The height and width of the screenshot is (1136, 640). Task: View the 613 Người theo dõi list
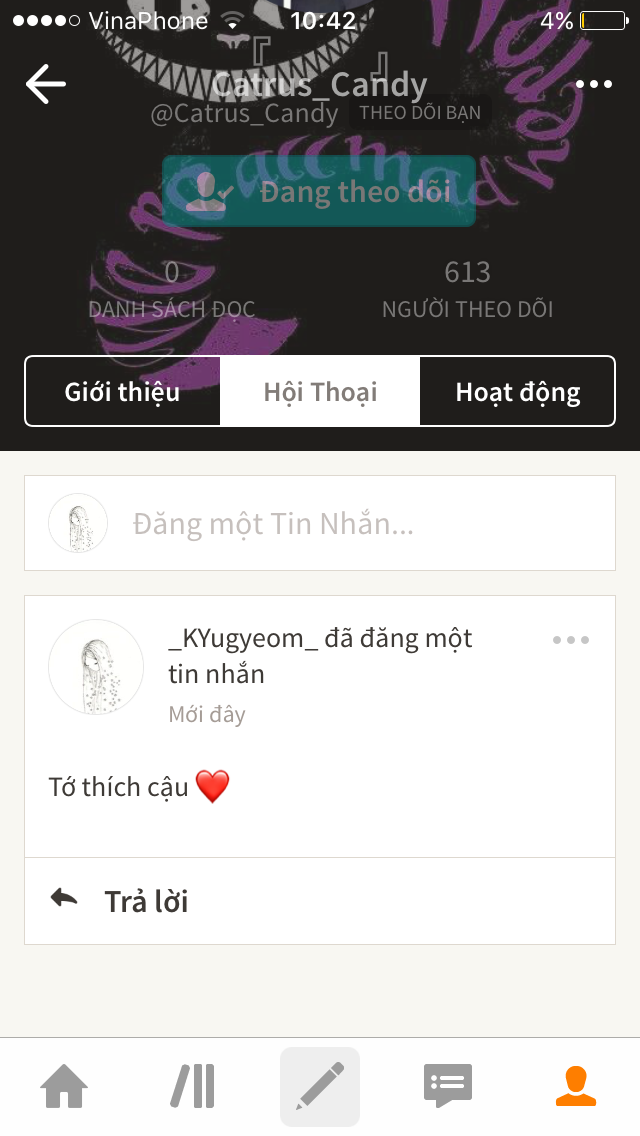467,289
